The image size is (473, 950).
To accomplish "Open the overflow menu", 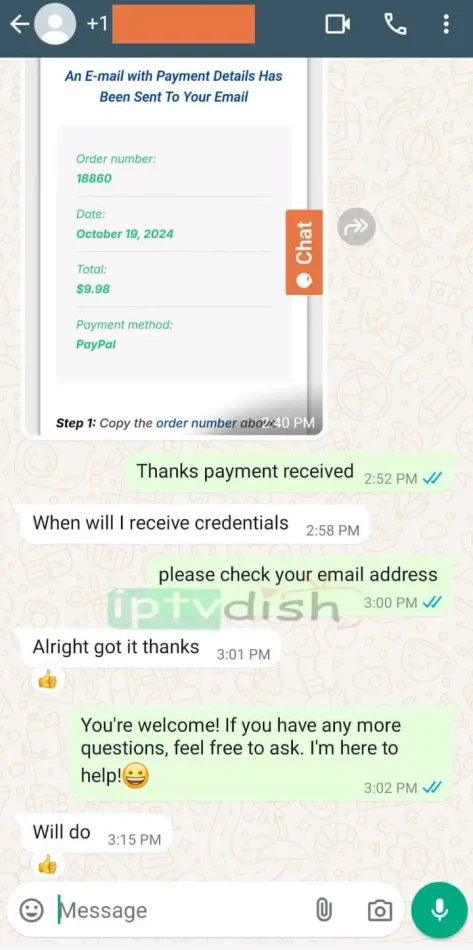I will (446, 24).
